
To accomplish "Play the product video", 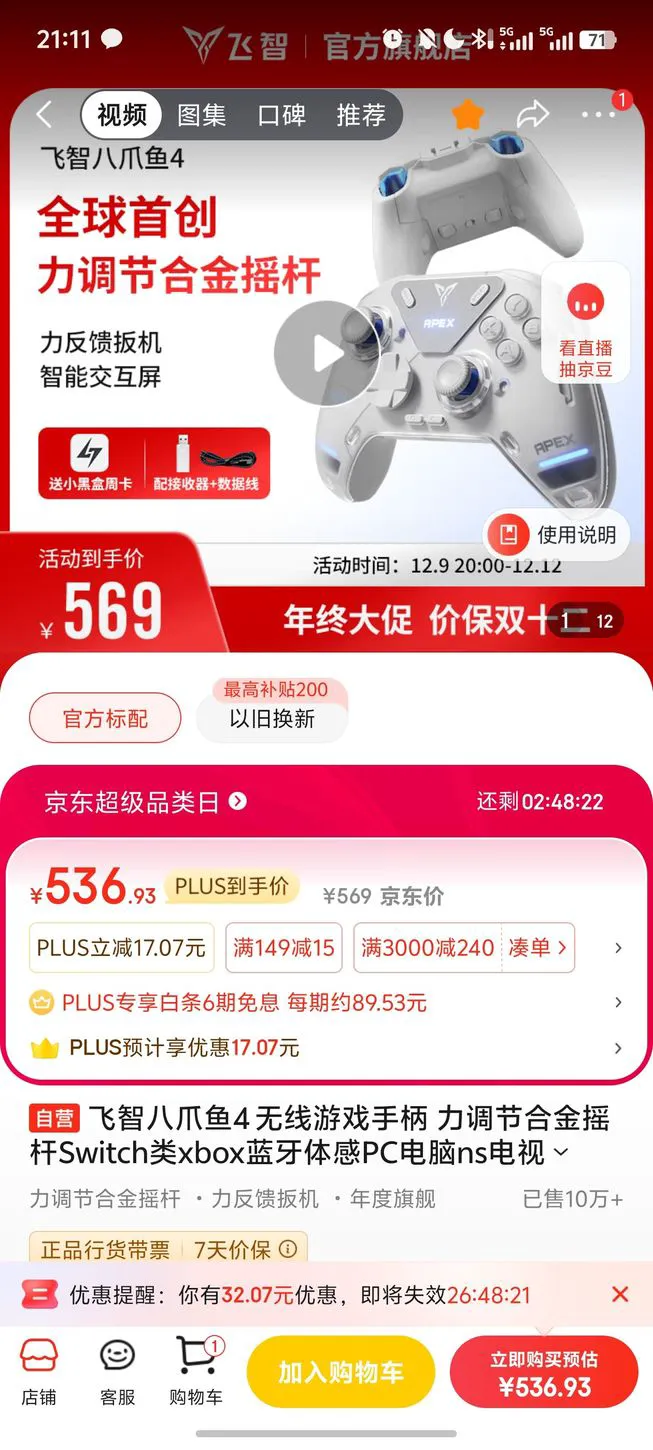I will click(x=326, y=352).
